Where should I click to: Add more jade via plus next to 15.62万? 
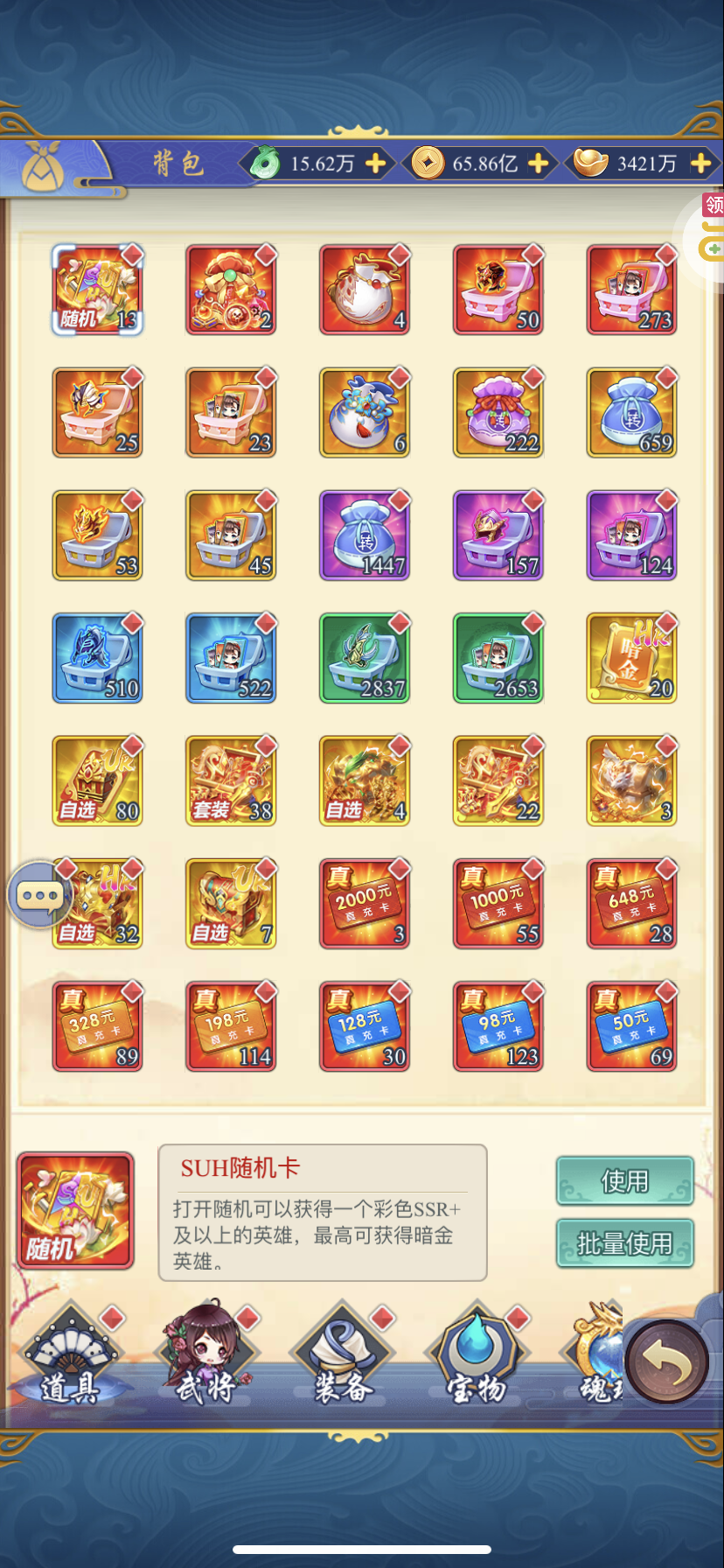(375, 164)
